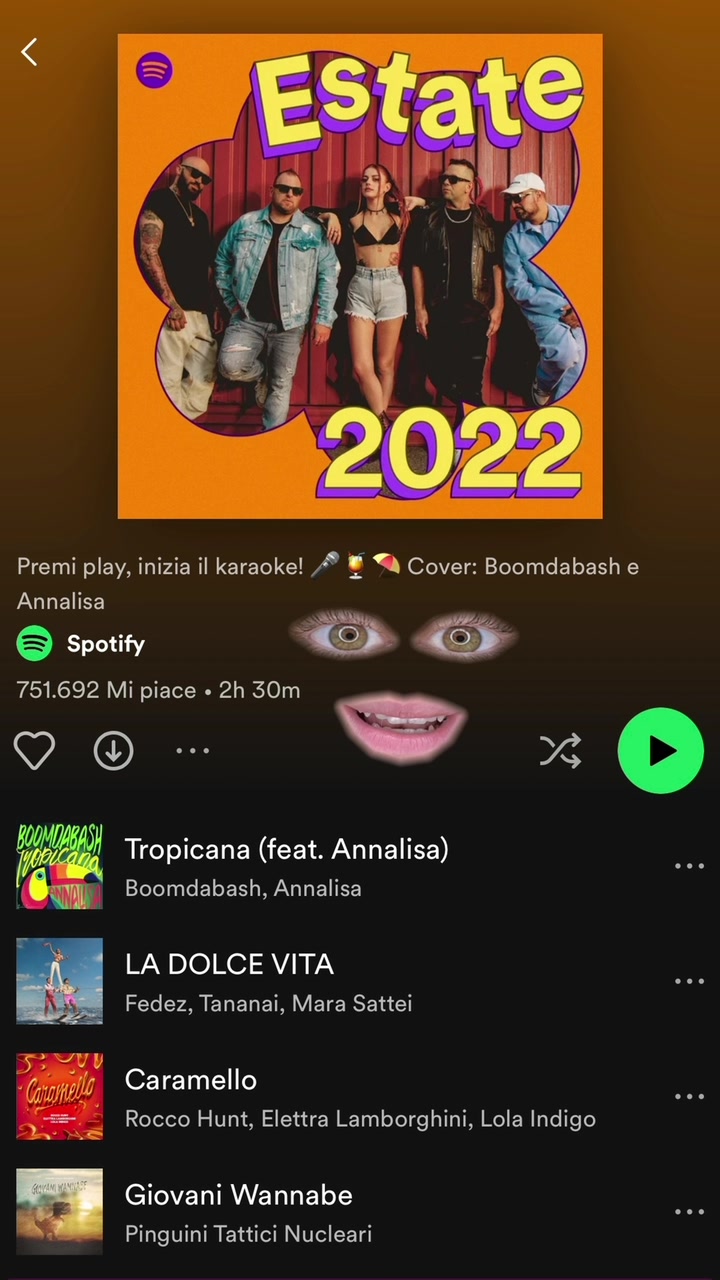Open track options for Giovani Wannabe

689,1211
